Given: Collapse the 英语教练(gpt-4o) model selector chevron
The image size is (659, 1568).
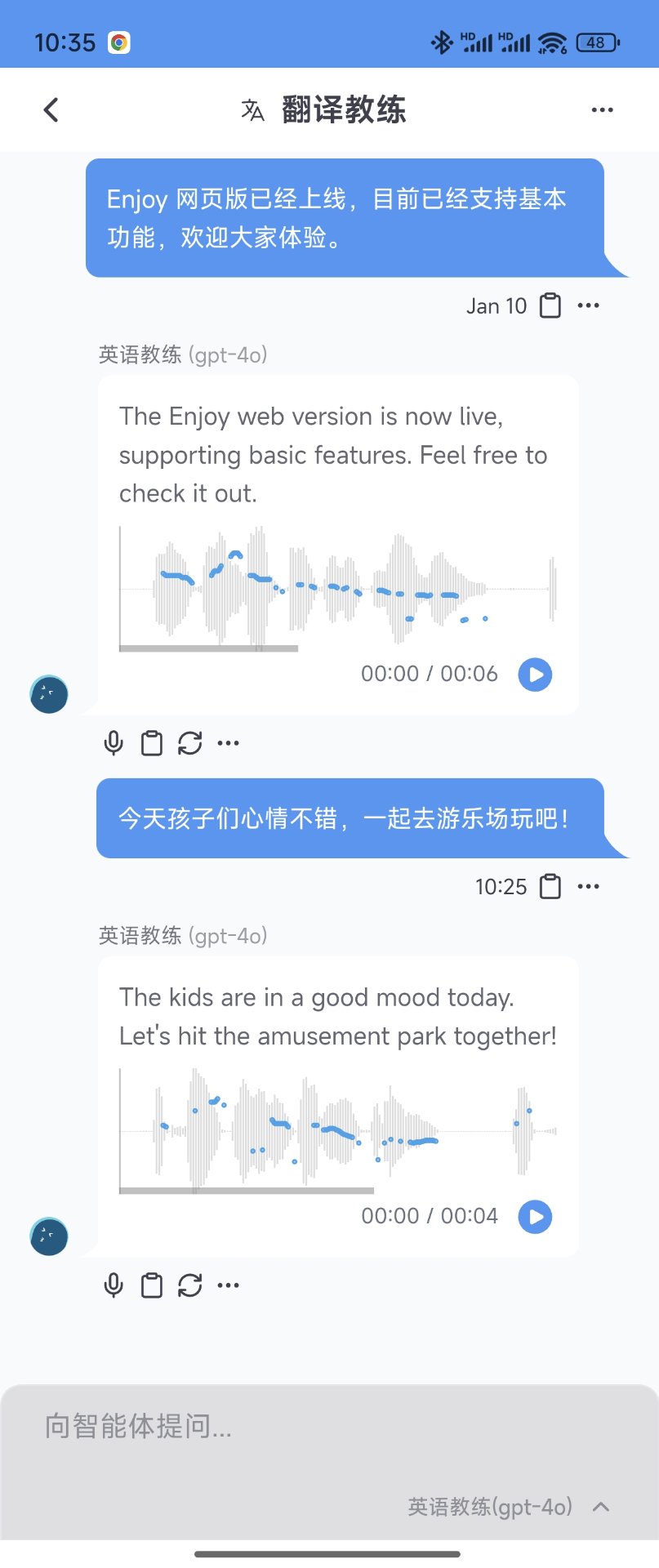Looking at the screenshot, I should click(x=601, y=1507).
